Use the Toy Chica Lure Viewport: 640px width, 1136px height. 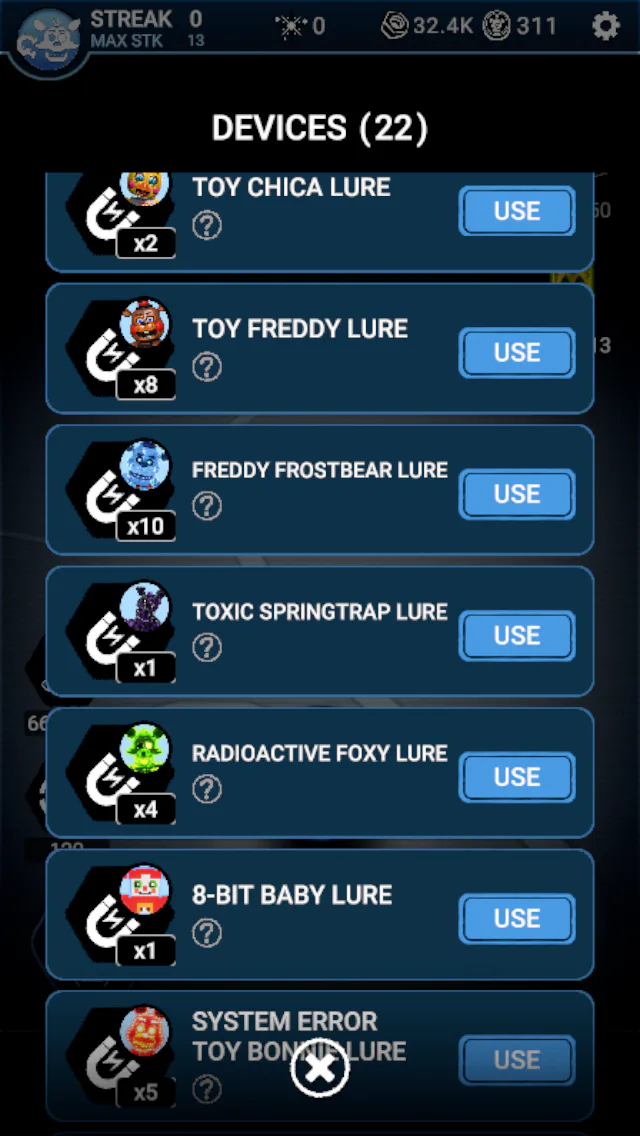(517, 211)
